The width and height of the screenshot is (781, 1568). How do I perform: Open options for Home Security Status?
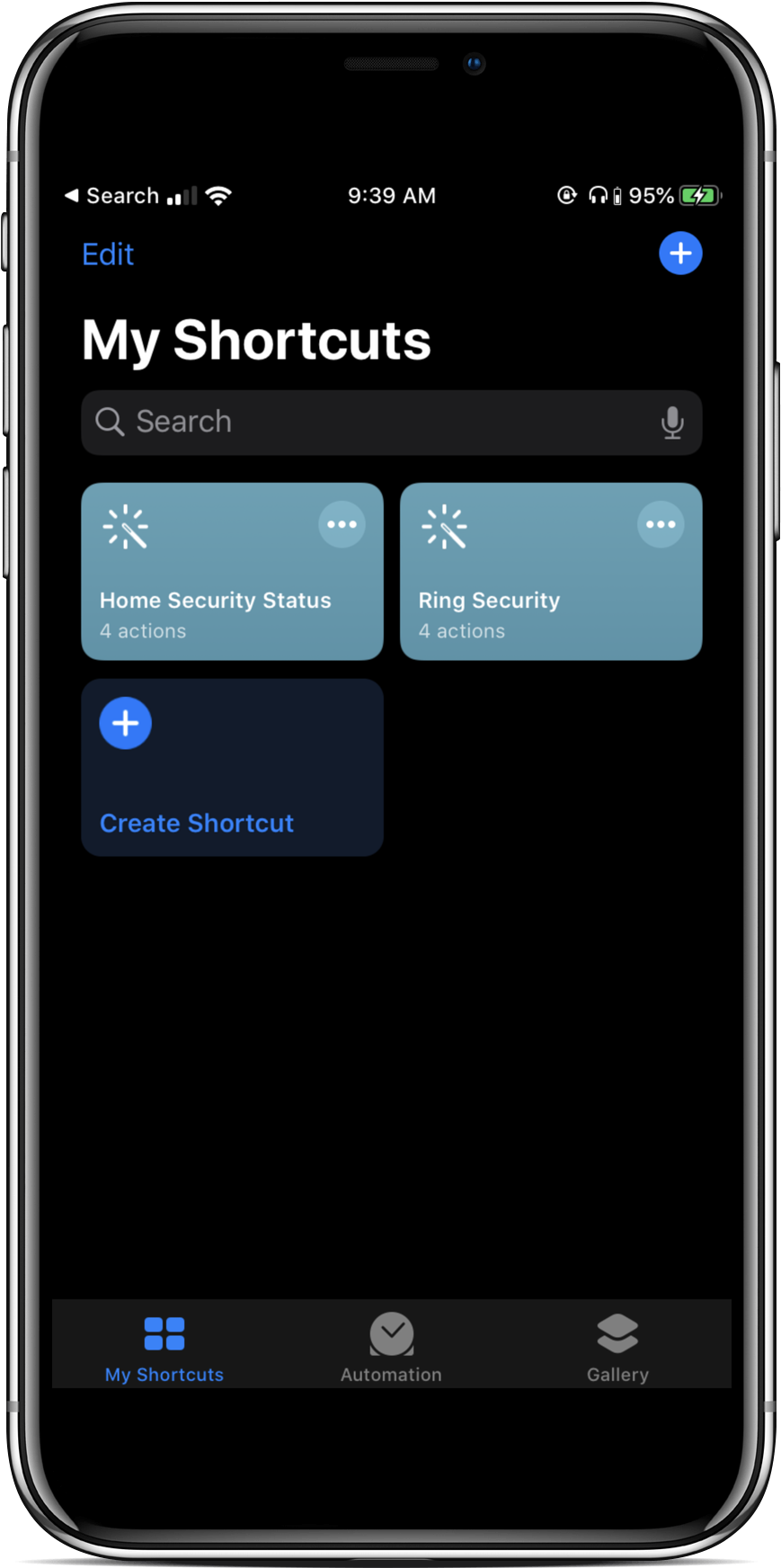(342, 525)
